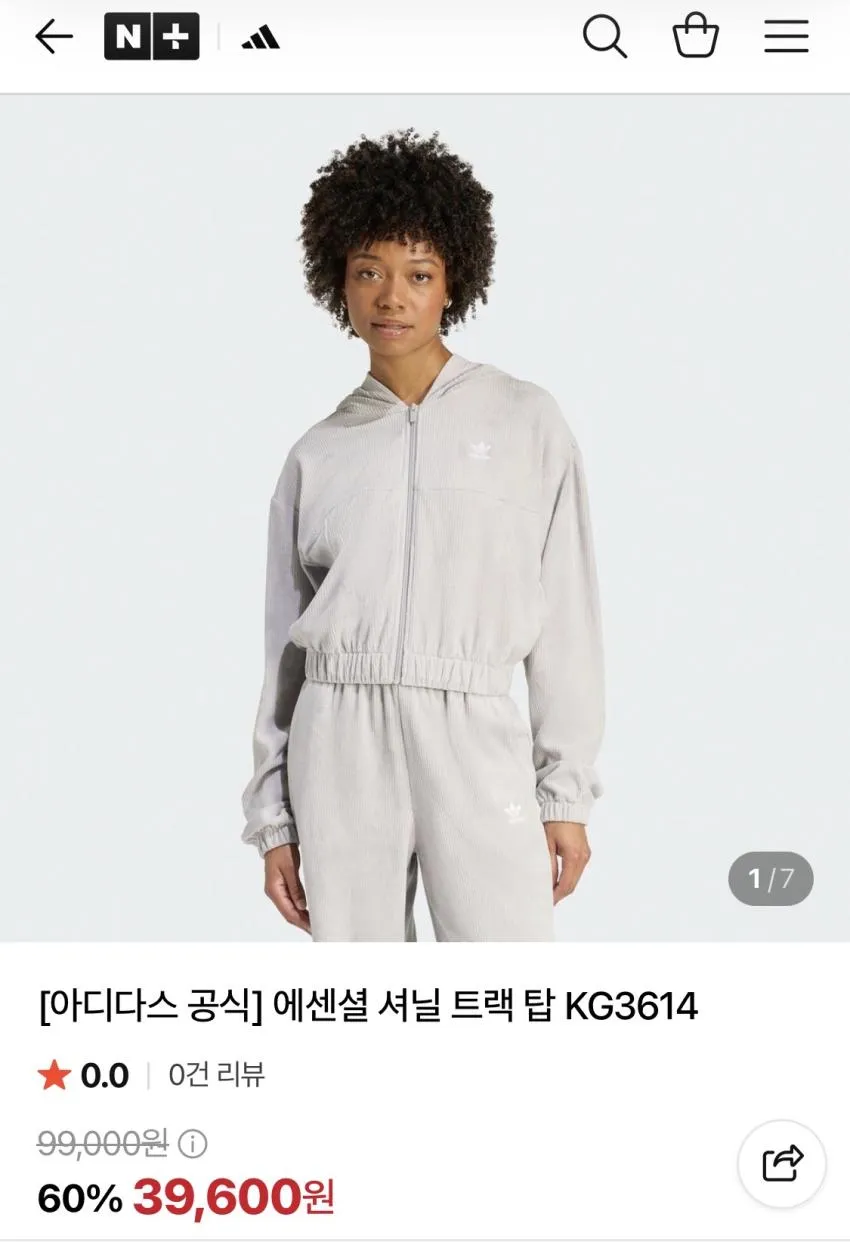Open the adidas brand store logo
The image size is (850, 1251).
tap(260, 39)
